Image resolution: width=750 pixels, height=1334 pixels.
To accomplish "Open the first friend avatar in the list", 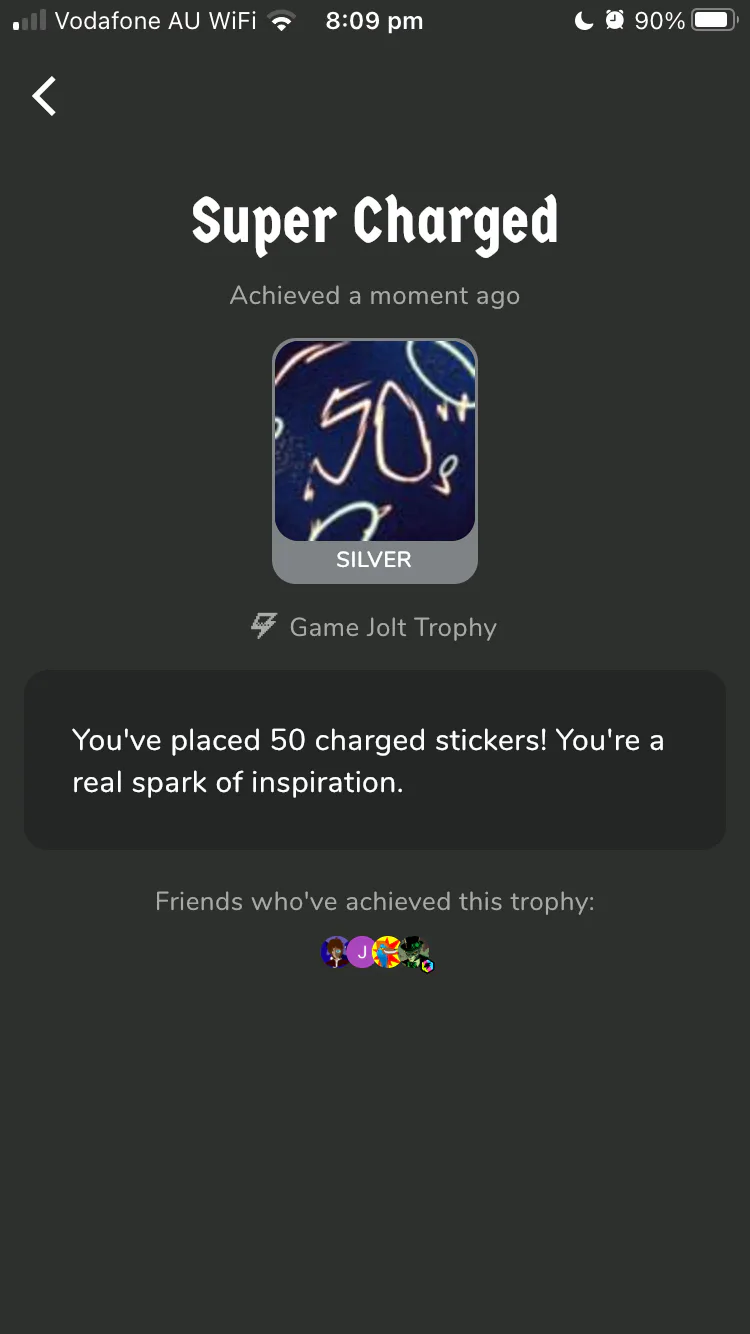I will coord(335,952).
